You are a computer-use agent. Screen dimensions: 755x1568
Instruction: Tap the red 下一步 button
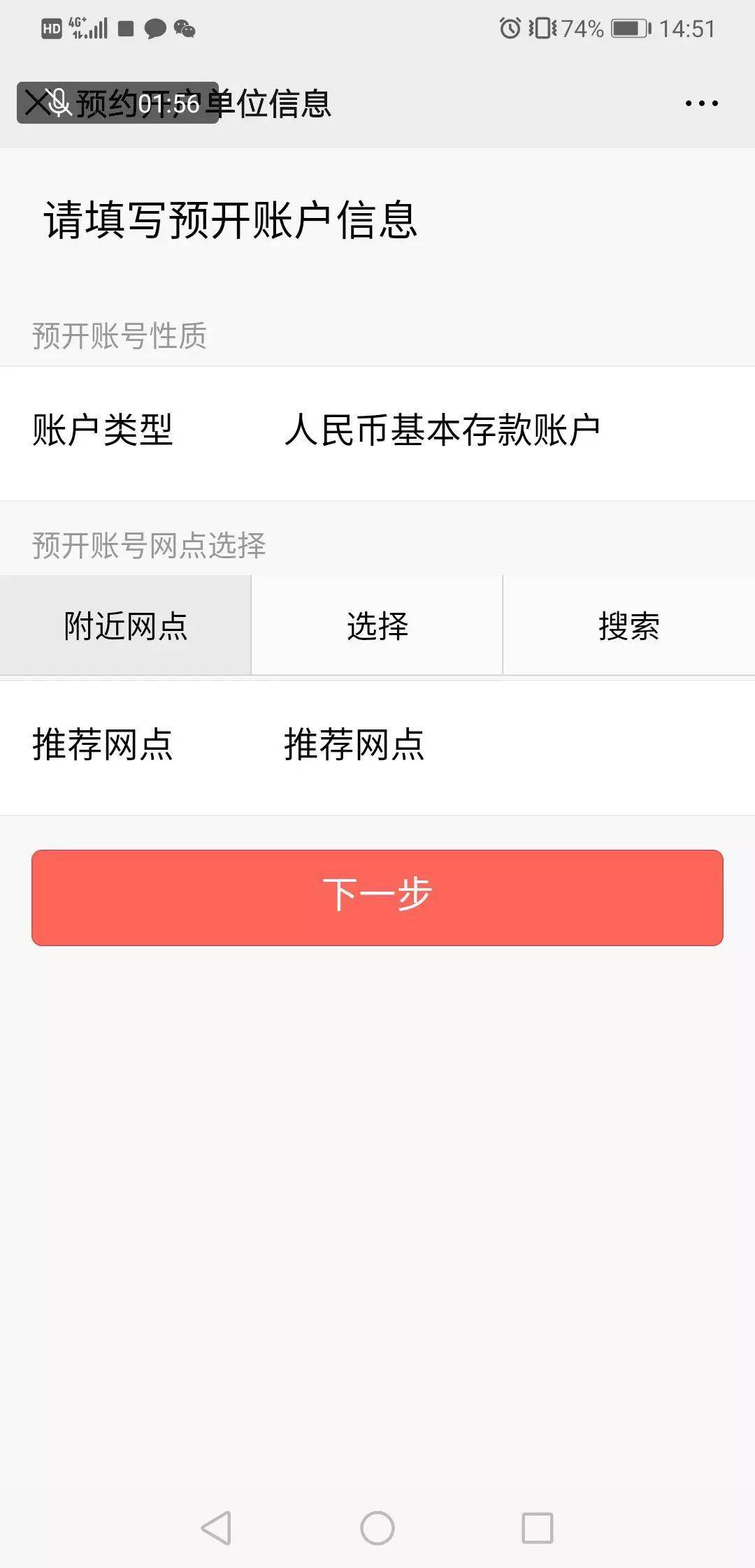(x=377, y=897)
